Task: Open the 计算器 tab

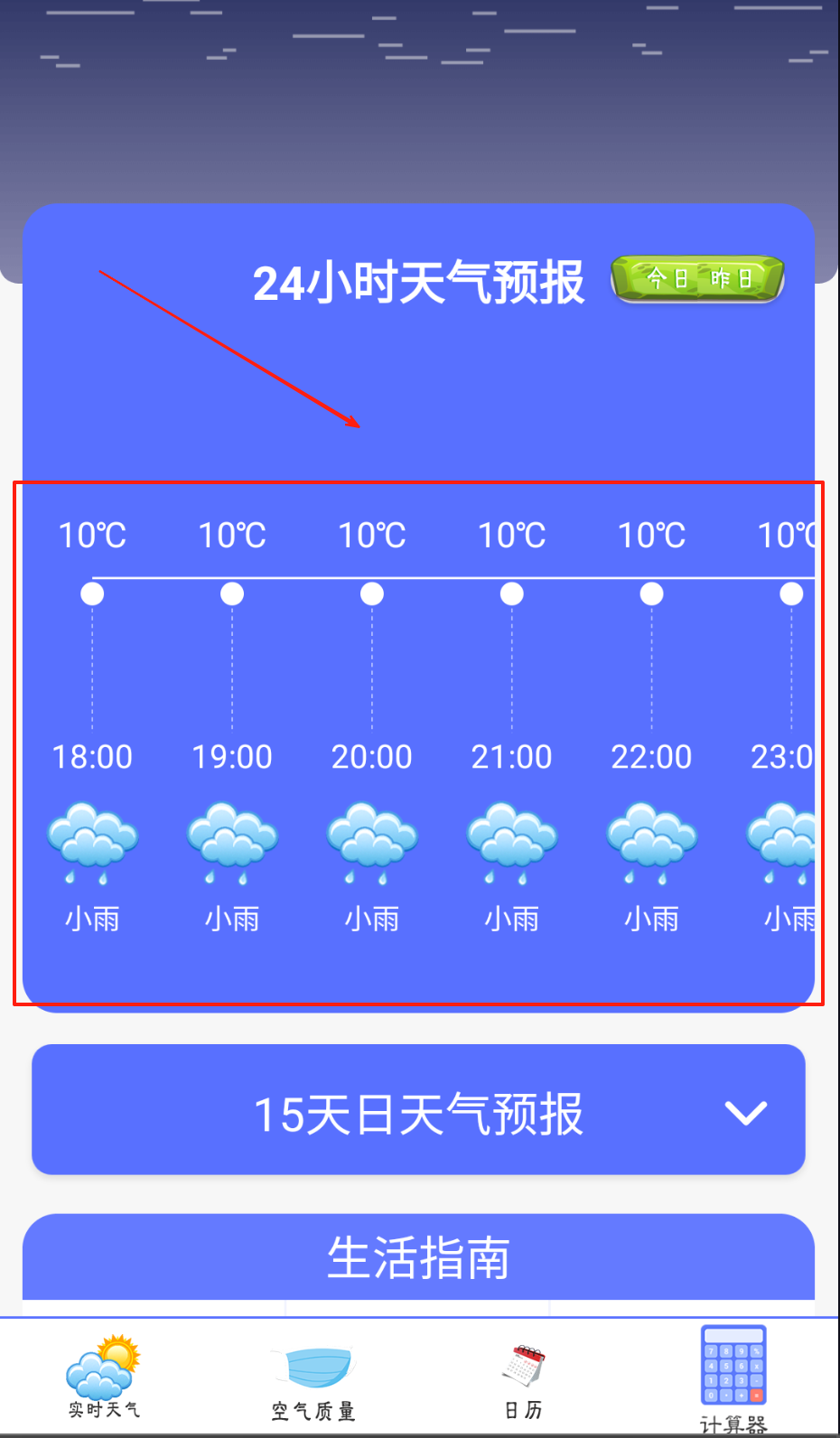Action: tap(733, 1378)
